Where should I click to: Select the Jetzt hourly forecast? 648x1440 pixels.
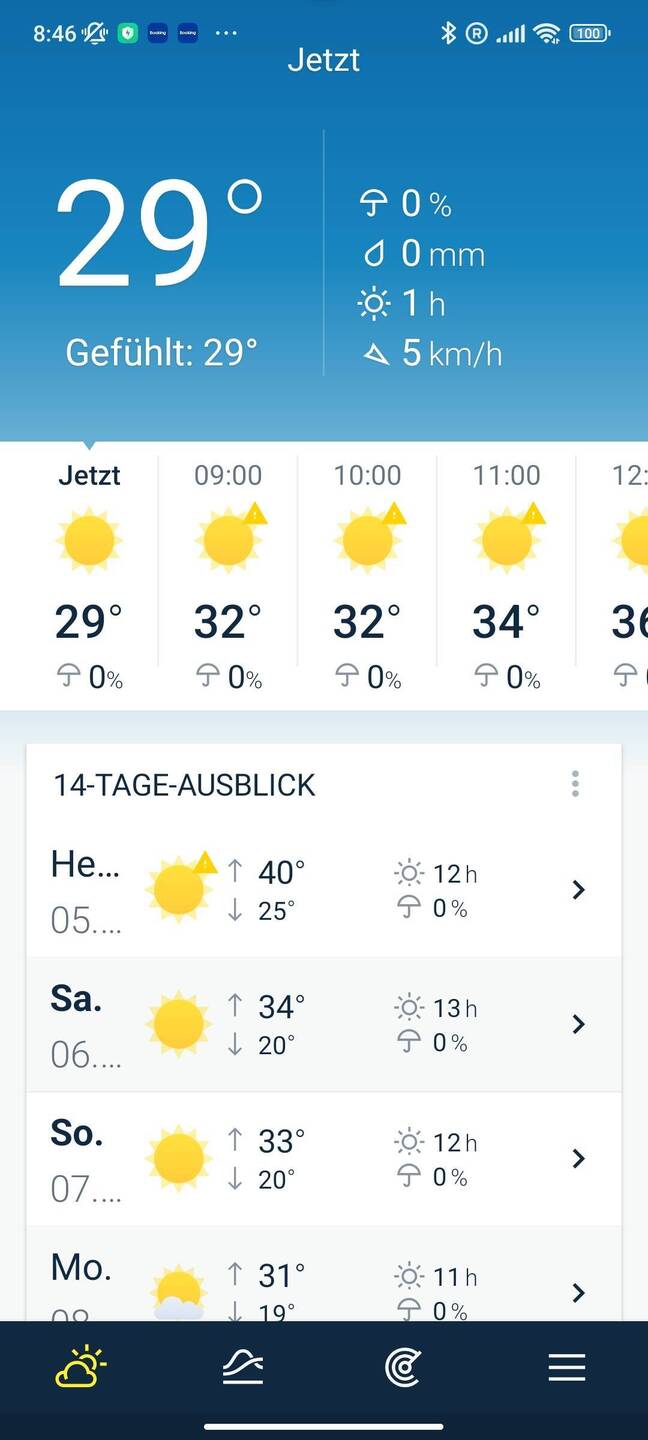click(90, 577)
